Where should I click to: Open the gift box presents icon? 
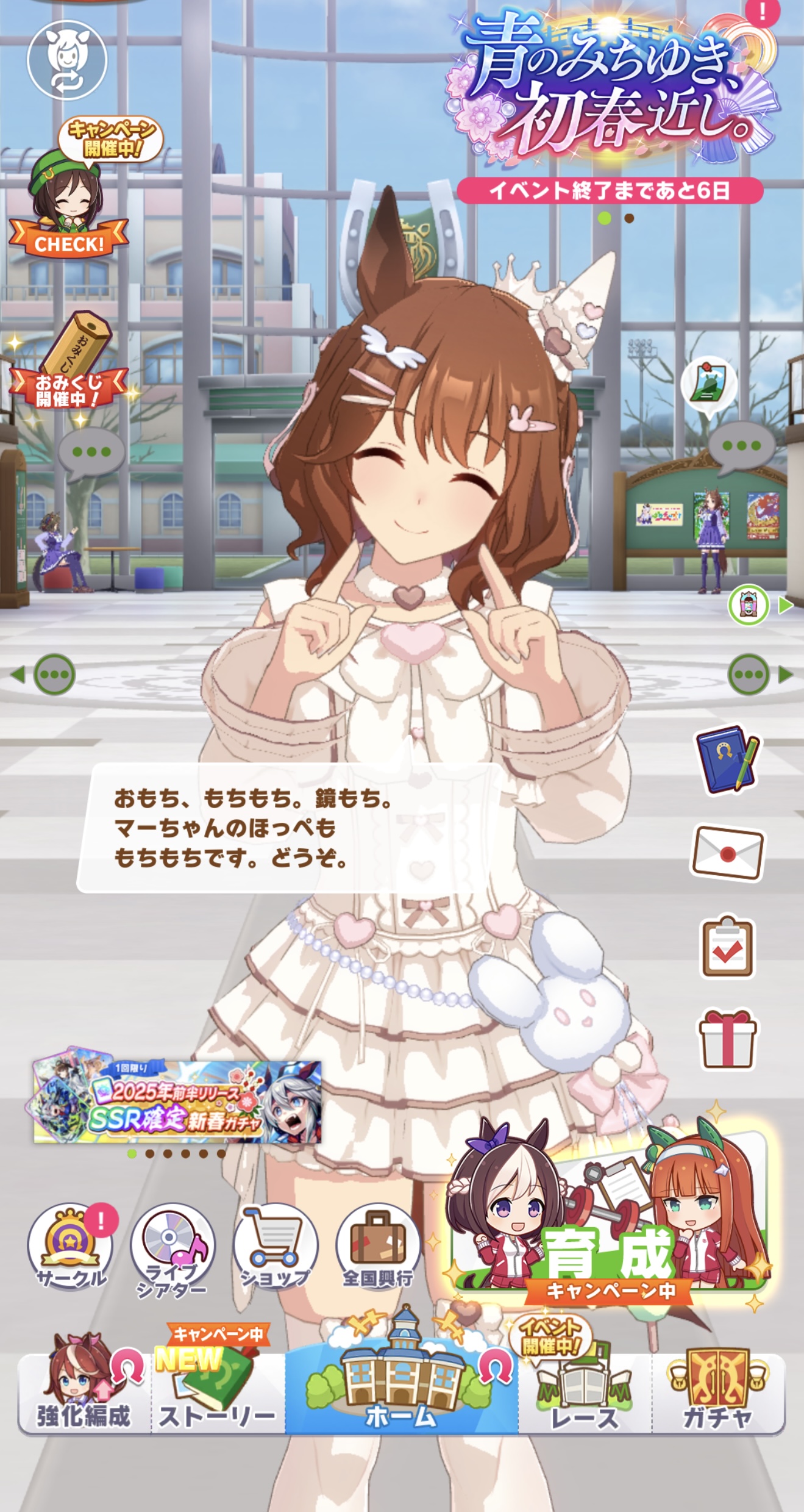click(728, 1039)
